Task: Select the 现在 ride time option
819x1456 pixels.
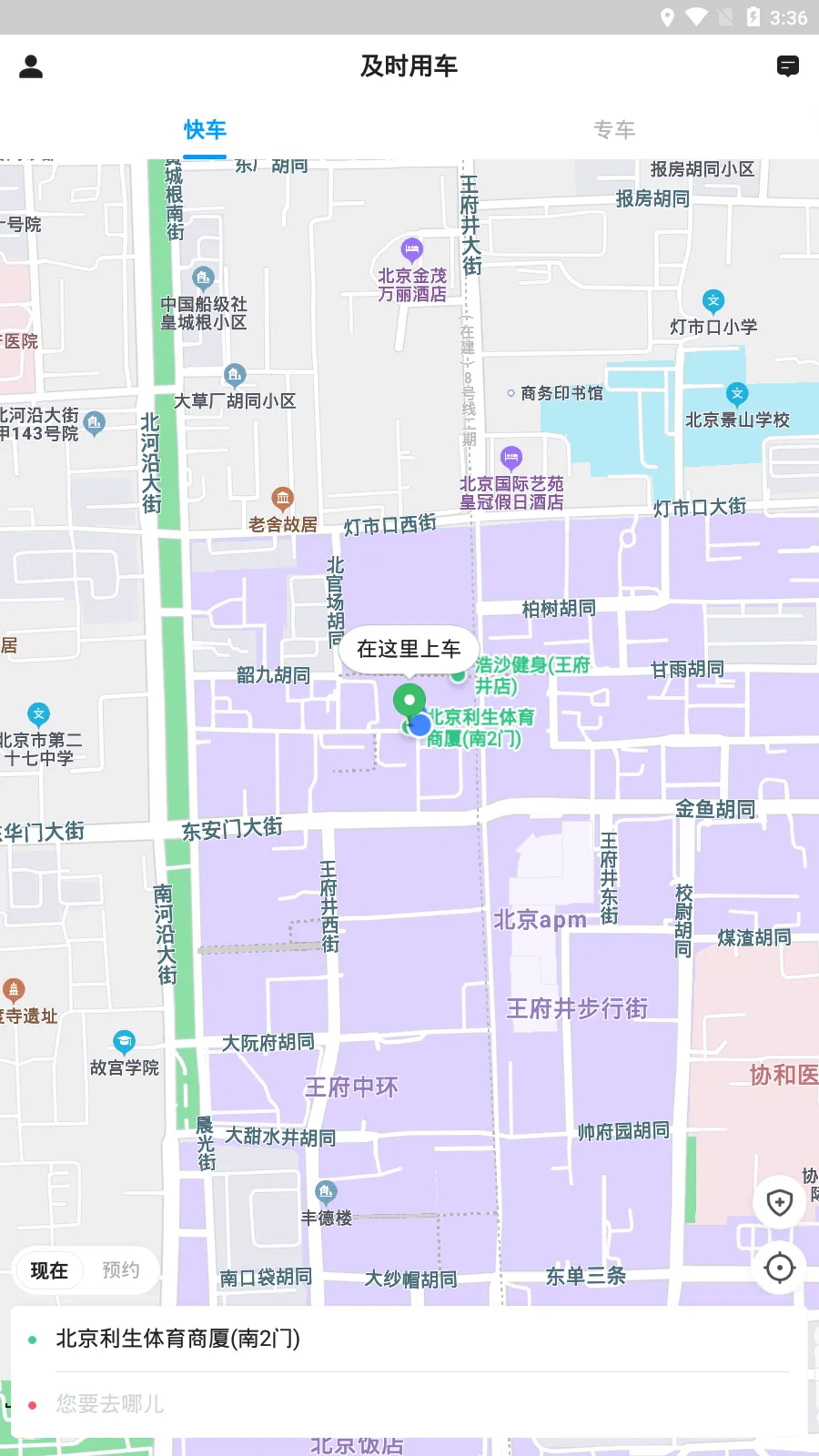Action: (x=50, y=1269)
